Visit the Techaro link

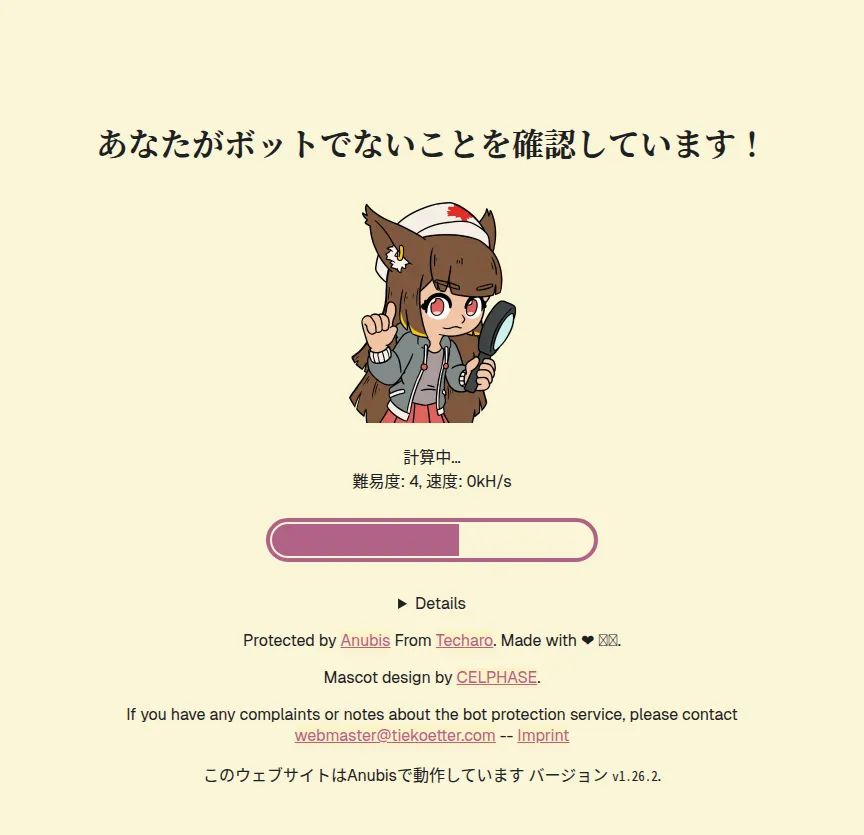[464, 640]
